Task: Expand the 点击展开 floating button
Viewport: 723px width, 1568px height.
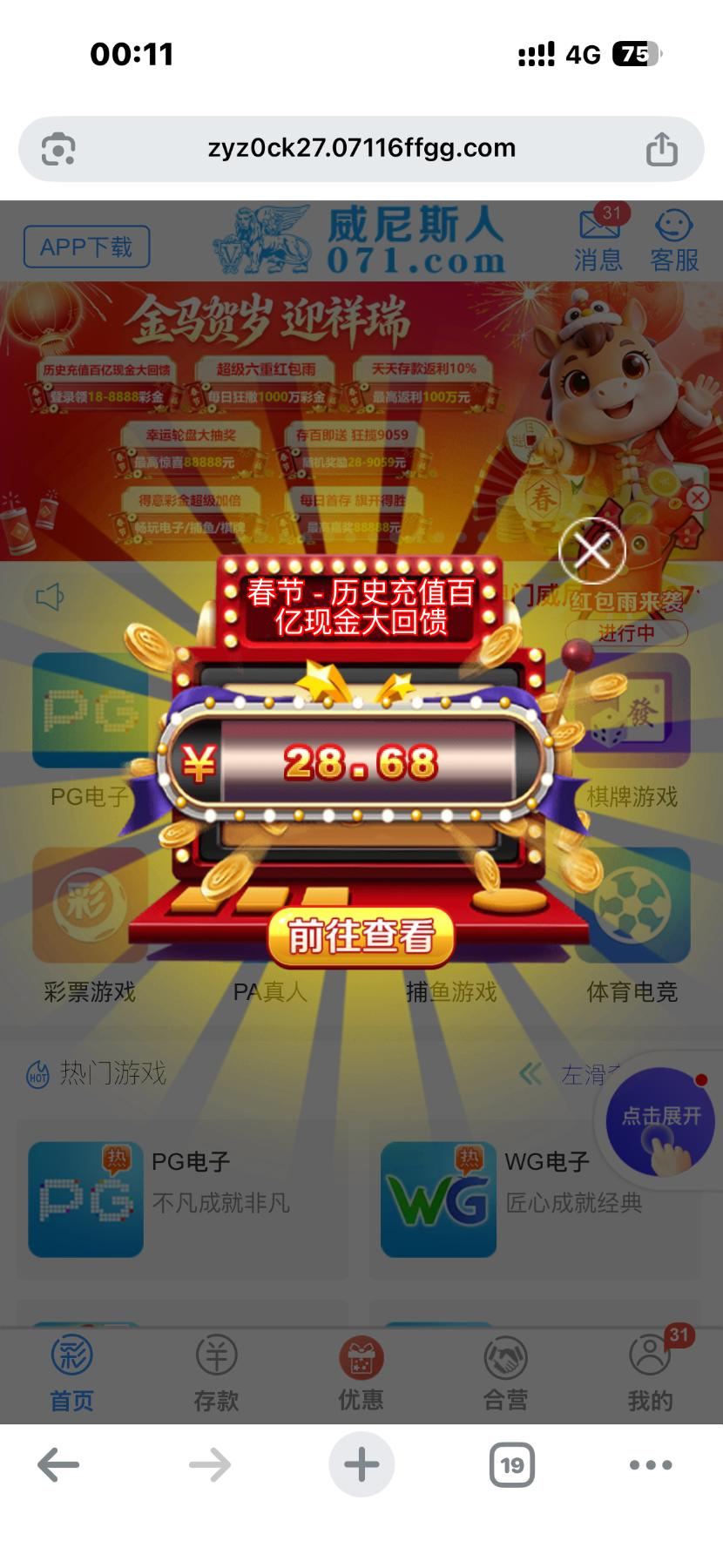Action: point(660,1121)
